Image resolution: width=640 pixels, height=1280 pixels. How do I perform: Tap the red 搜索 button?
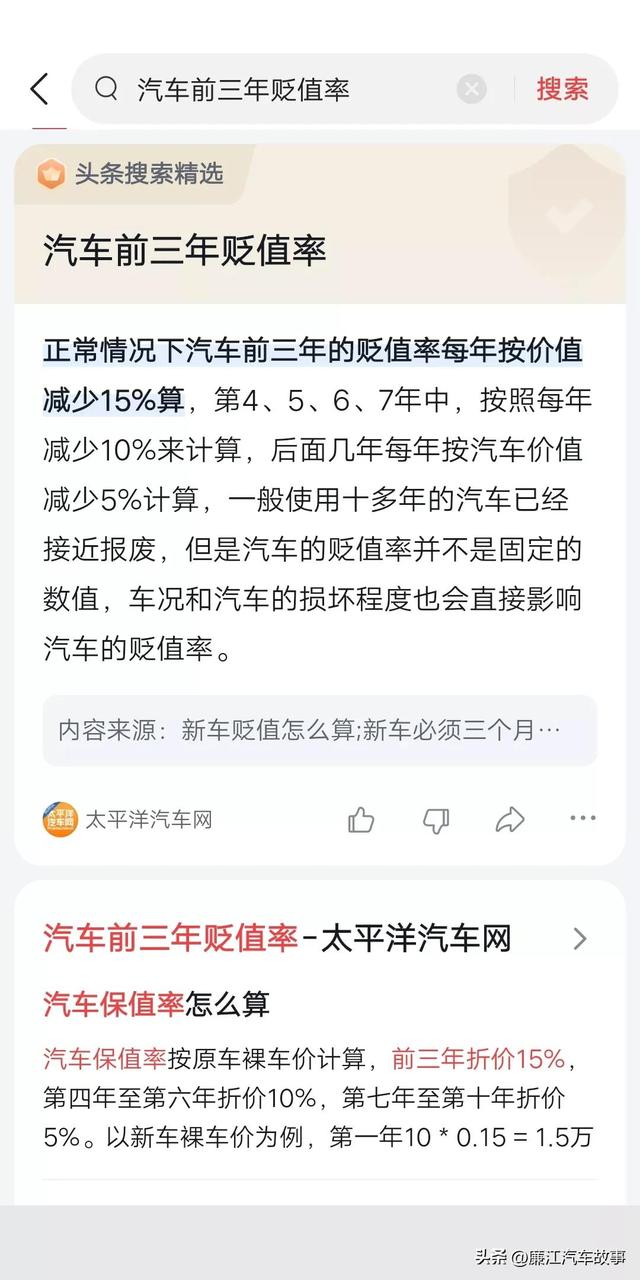click(562, 89)
